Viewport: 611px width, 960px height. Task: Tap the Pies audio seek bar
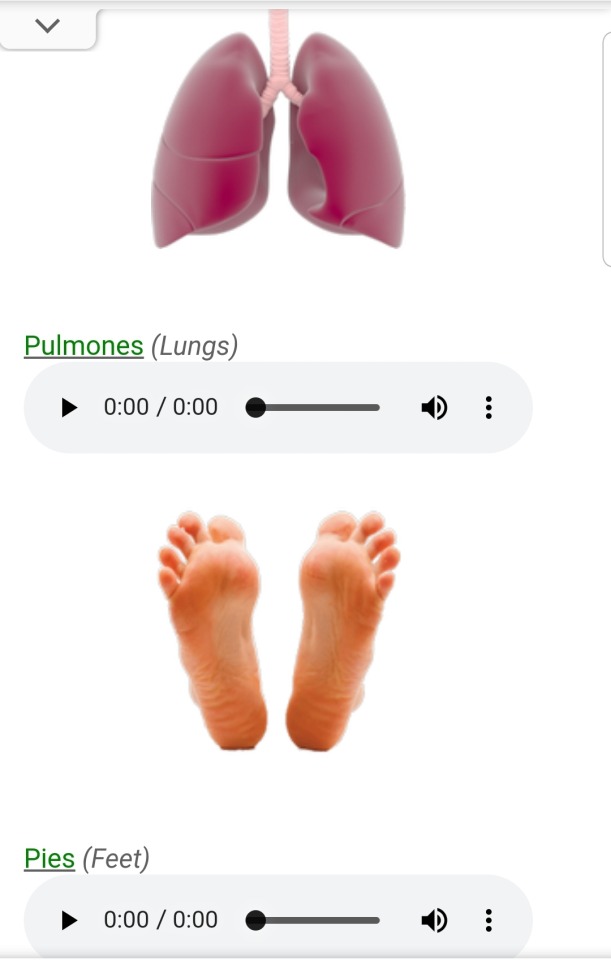click(x=318, y=921)
